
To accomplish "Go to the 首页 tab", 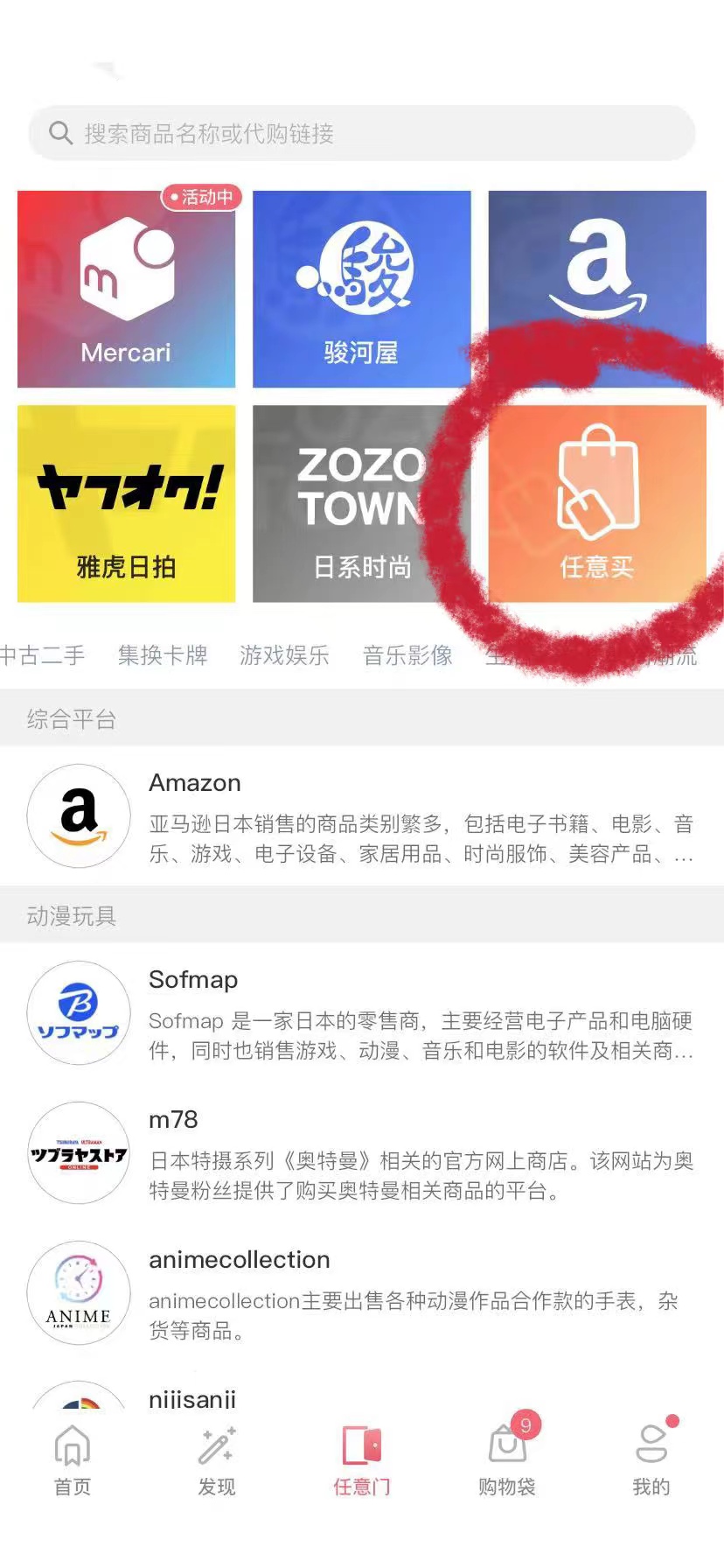I will click(73, 1460).
